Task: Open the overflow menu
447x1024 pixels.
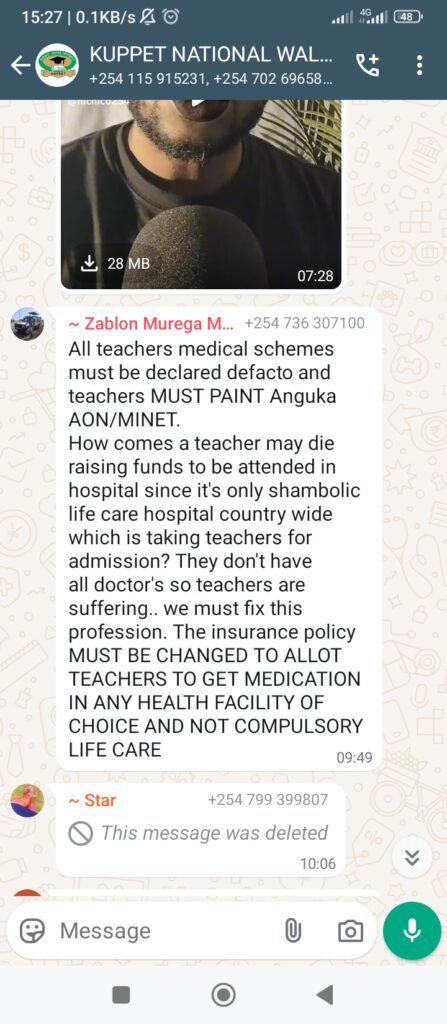Action: [419, 65]
